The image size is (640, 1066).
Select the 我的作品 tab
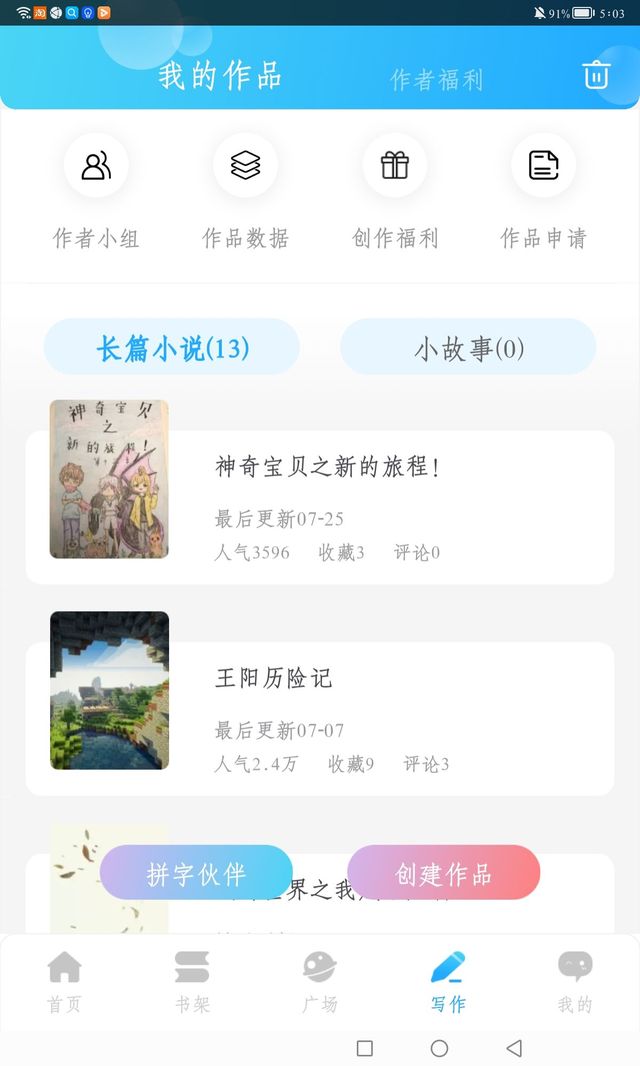[220, 75]
